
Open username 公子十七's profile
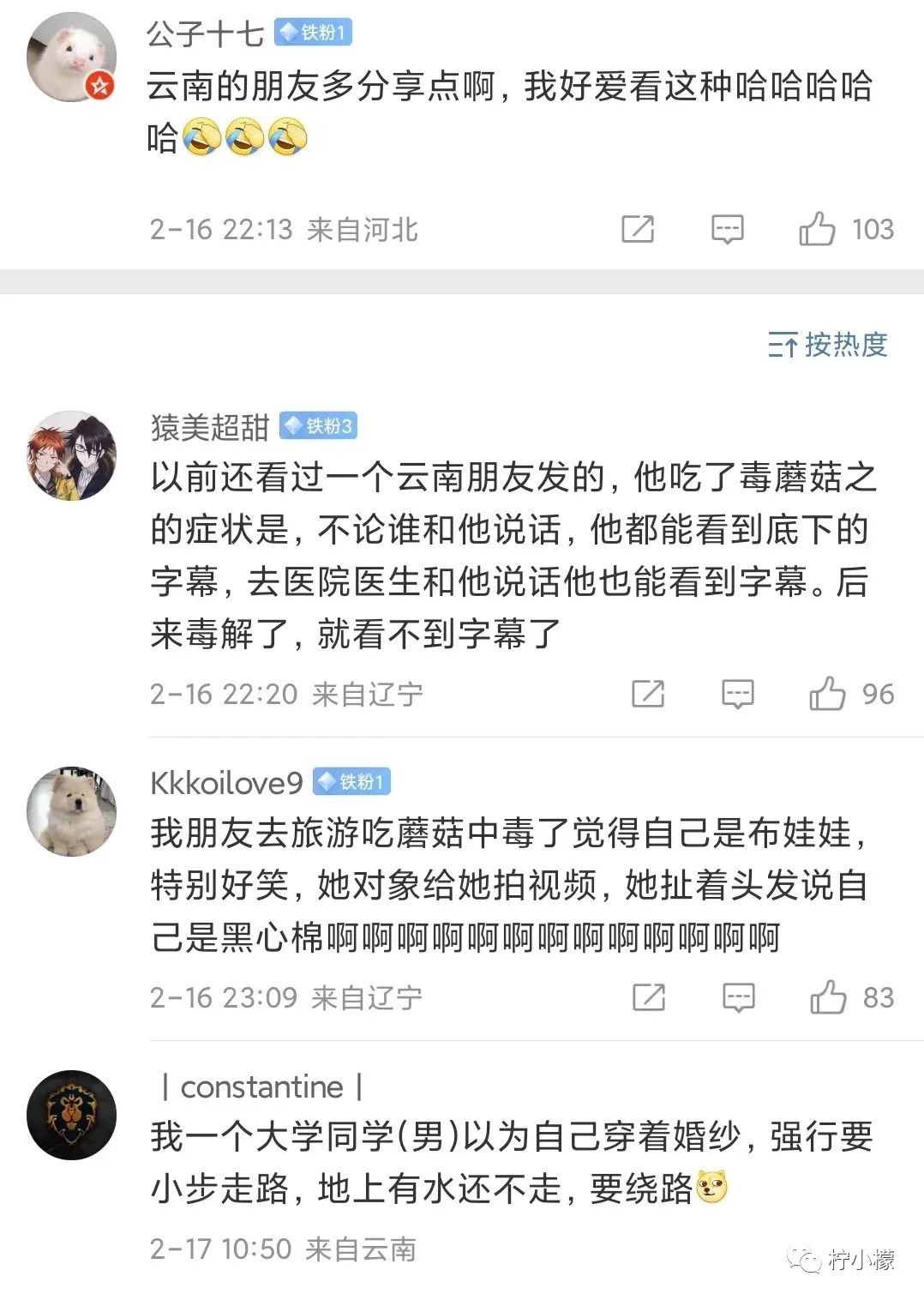point(206,33)
